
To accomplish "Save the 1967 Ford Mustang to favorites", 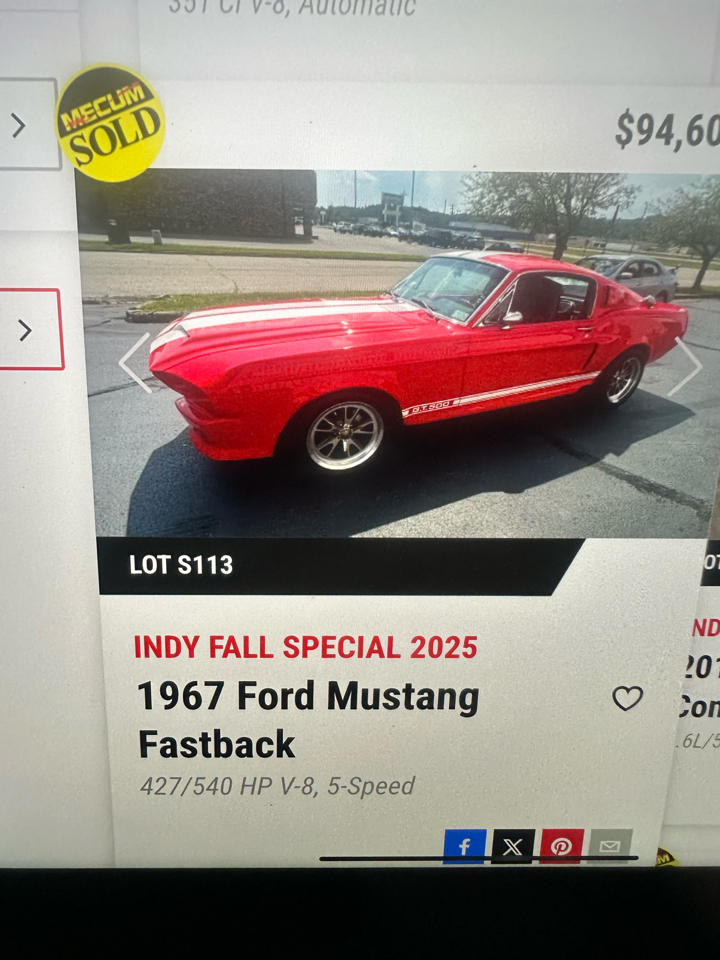I will click(627, 698).
